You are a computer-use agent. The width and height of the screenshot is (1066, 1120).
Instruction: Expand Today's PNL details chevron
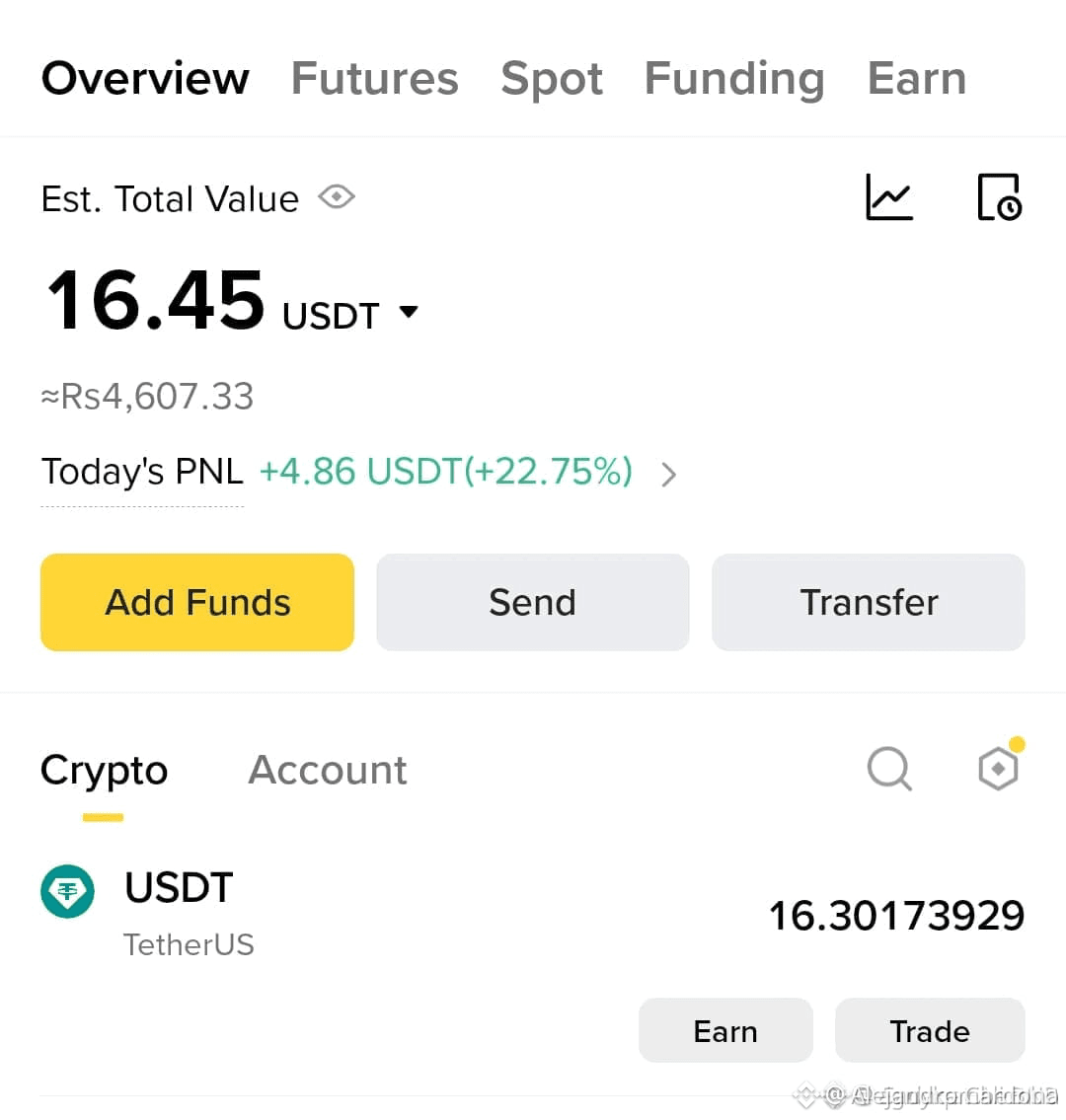pyautogui.click(x=669, y=475)
